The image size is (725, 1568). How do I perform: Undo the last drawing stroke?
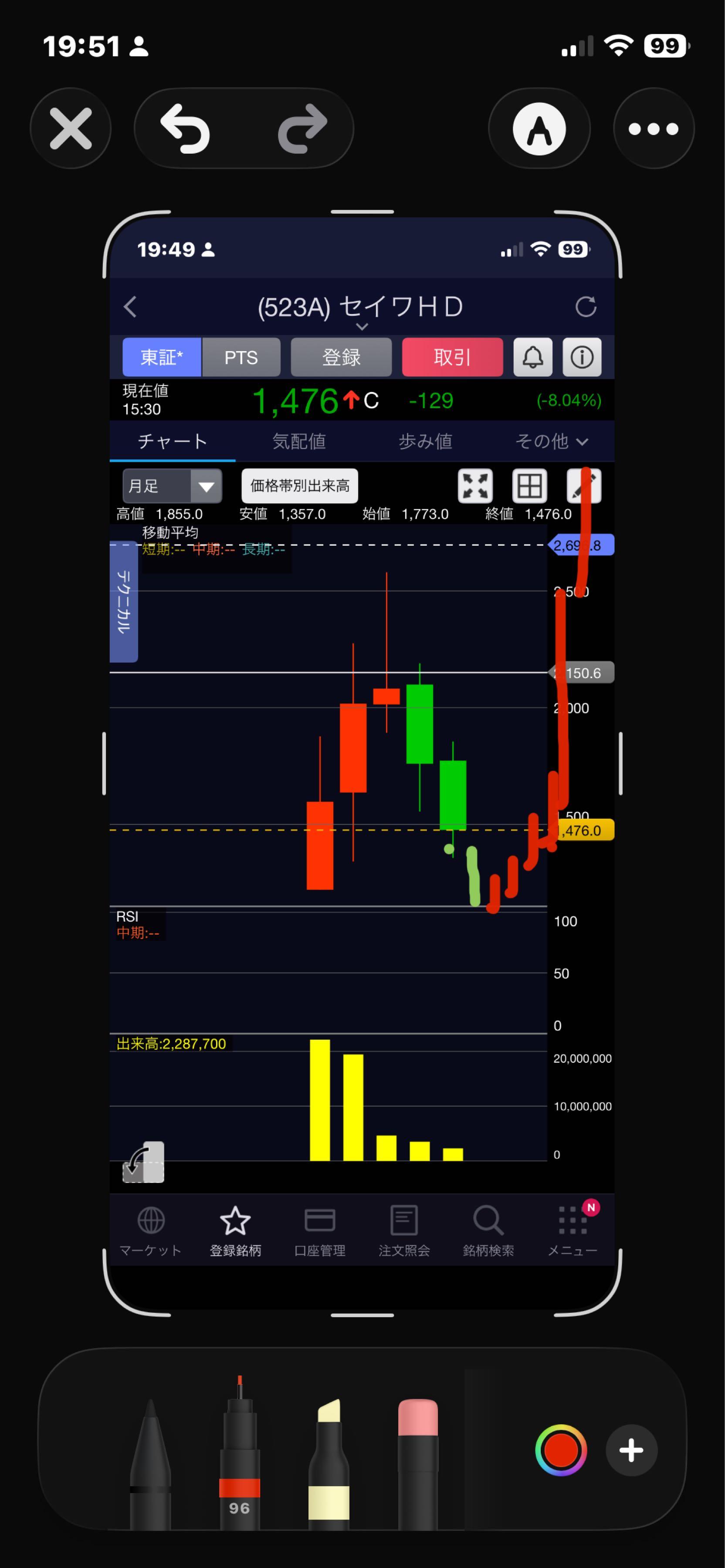point(185,128)
